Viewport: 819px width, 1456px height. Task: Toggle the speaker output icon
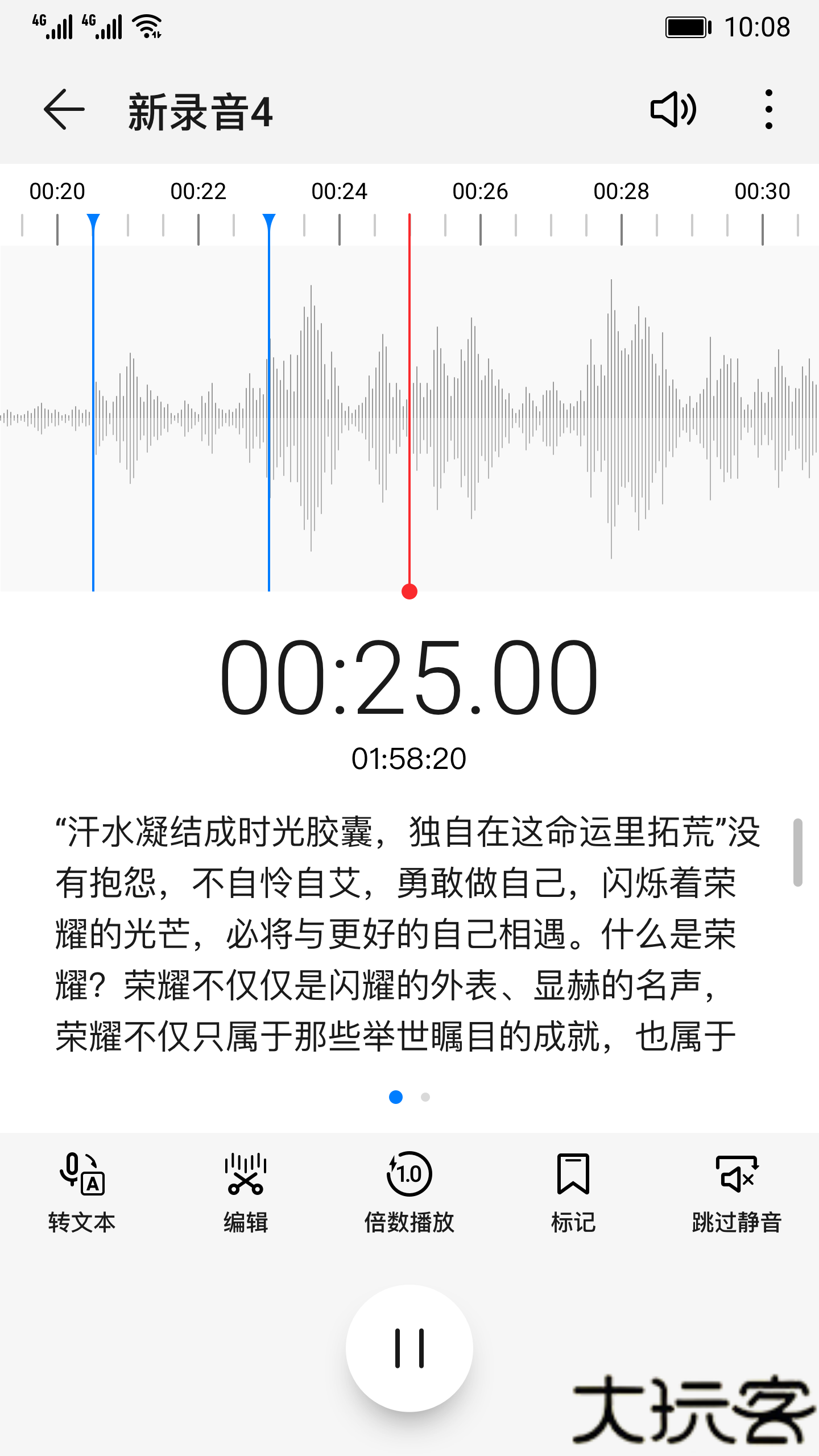(673, 110)
